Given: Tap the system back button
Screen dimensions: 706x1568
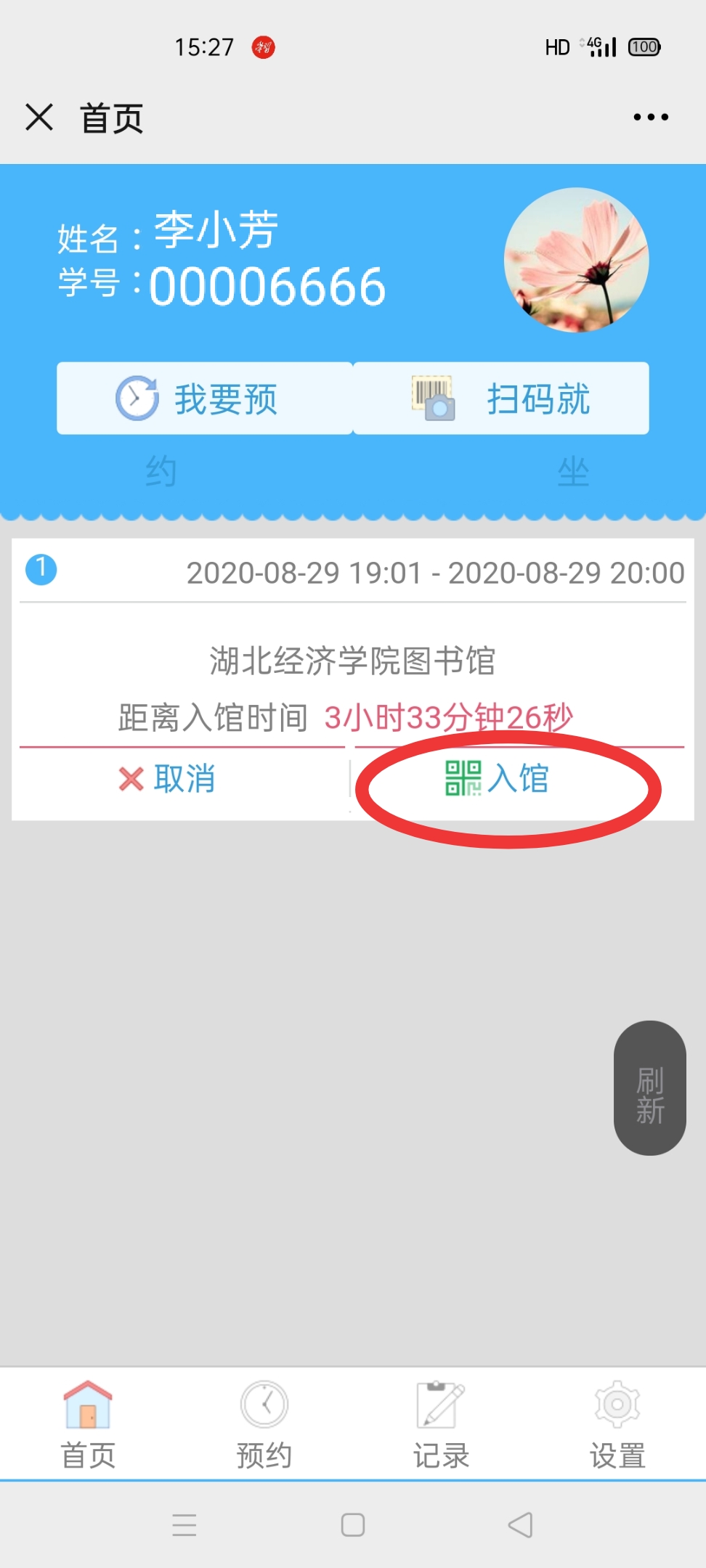Looking at the screenshot, I should 520,1524.
